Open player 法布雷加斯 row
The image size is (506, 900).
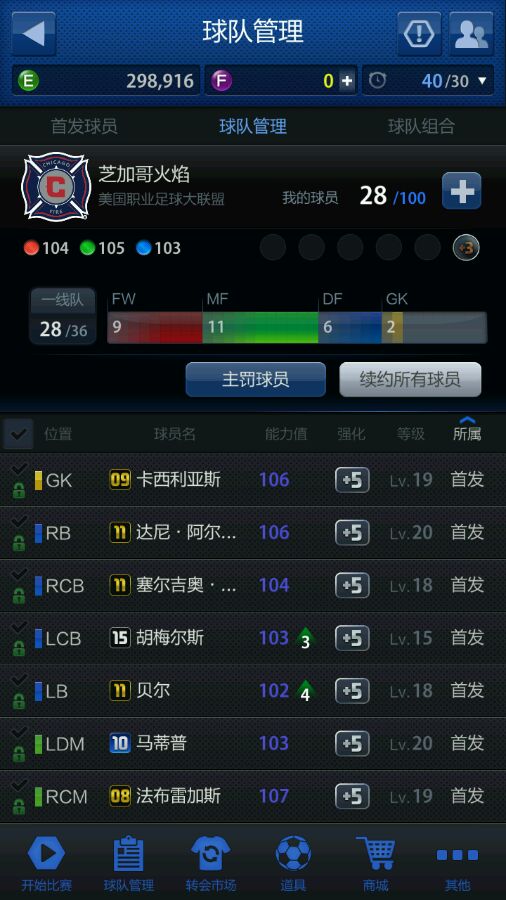coord(253,796)
